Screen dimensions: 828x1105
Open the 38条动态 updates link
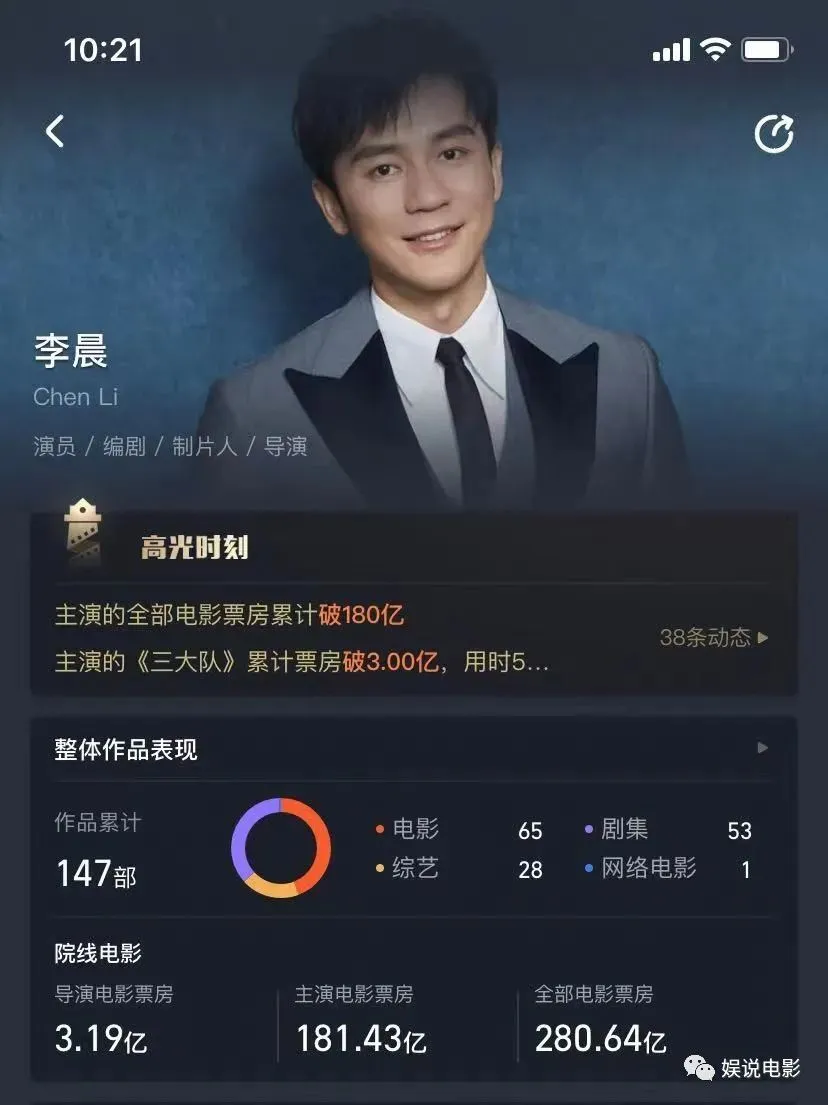713,637
